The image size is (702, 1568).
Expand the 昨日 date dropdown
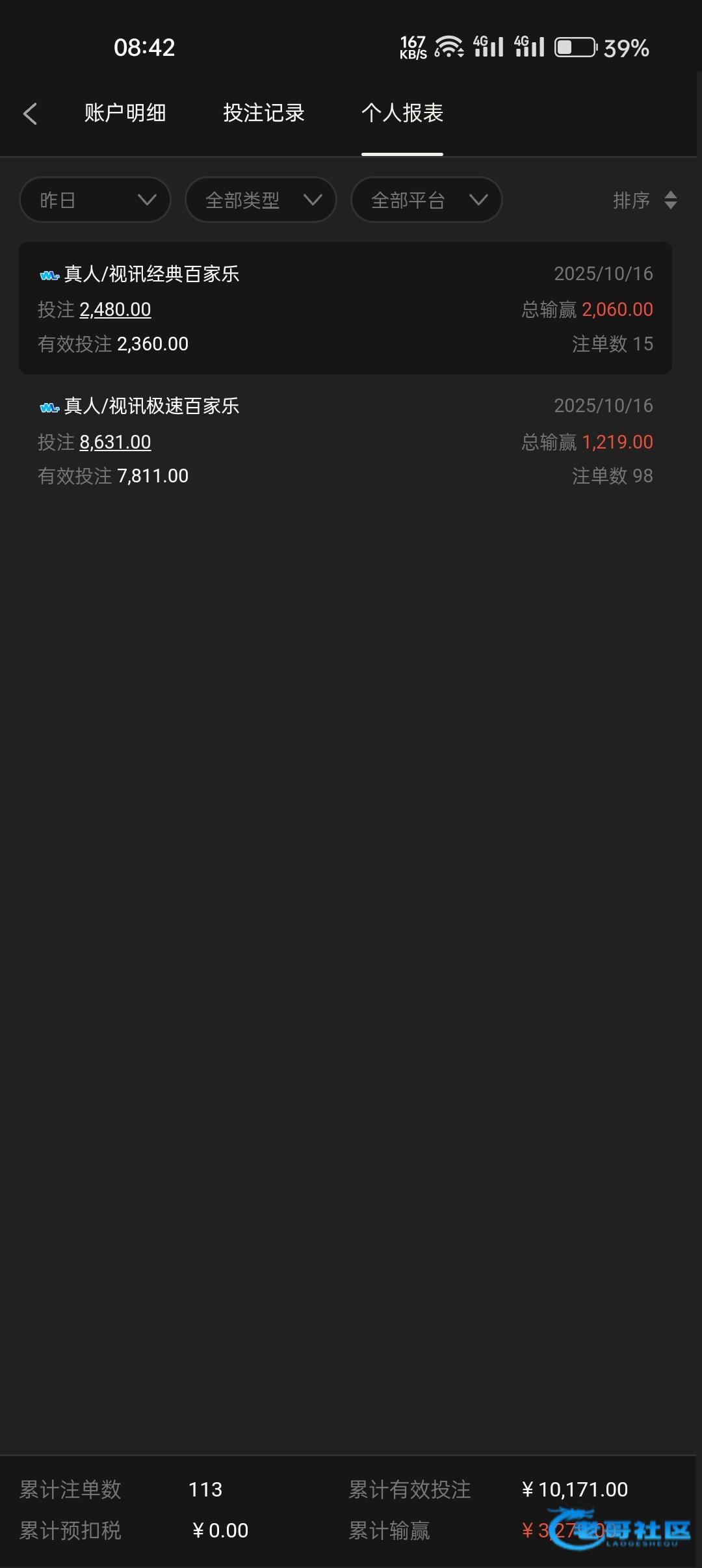(95, 200)
